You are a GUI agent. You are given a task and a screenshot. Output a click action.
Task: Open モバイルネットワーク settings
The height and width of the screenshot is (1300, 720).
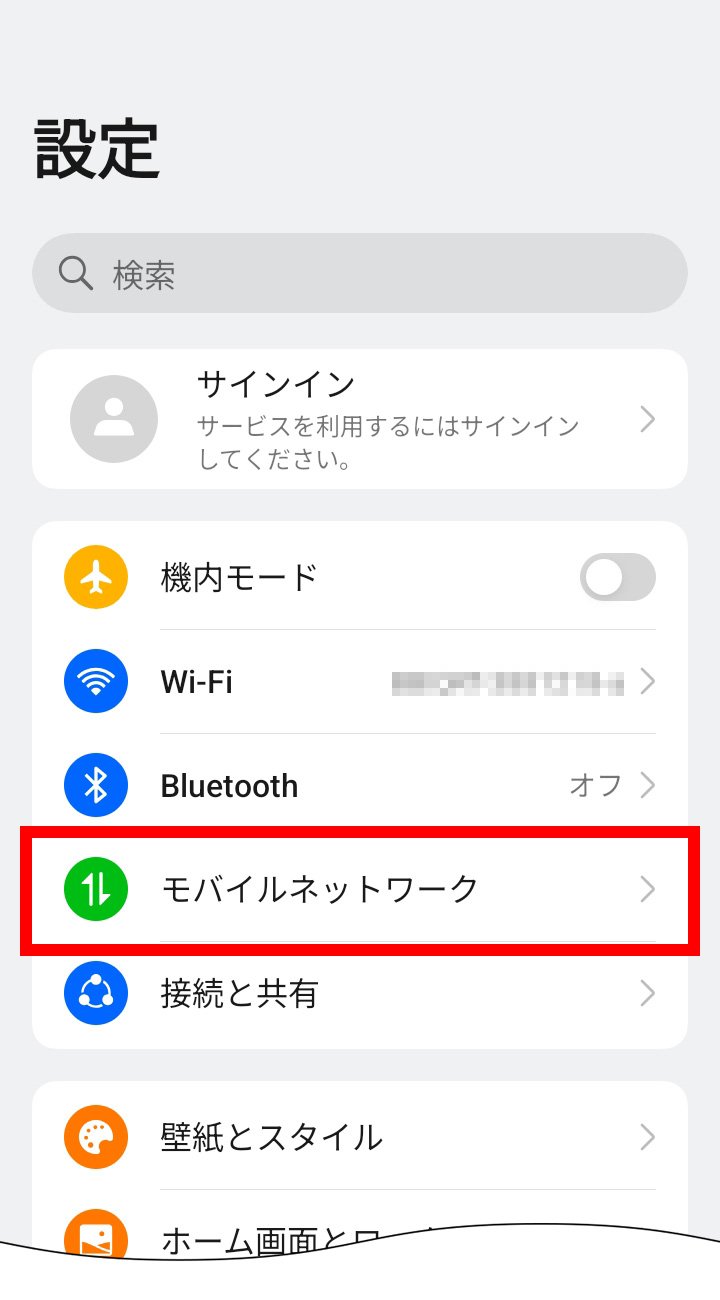360,889
